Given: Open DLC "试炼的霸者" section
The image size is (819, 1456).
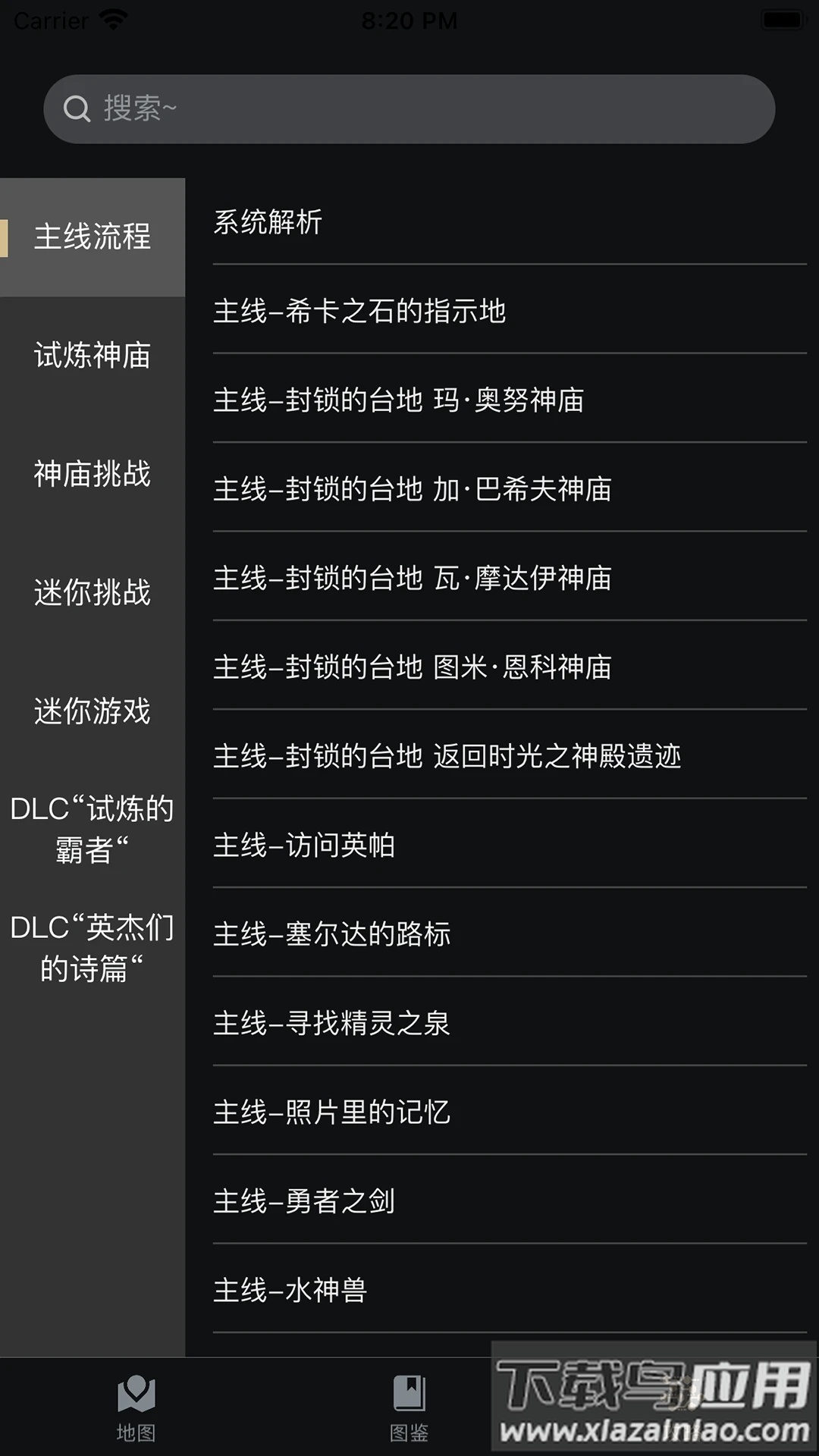Looking at the screenshot, I should coord(92,830).
